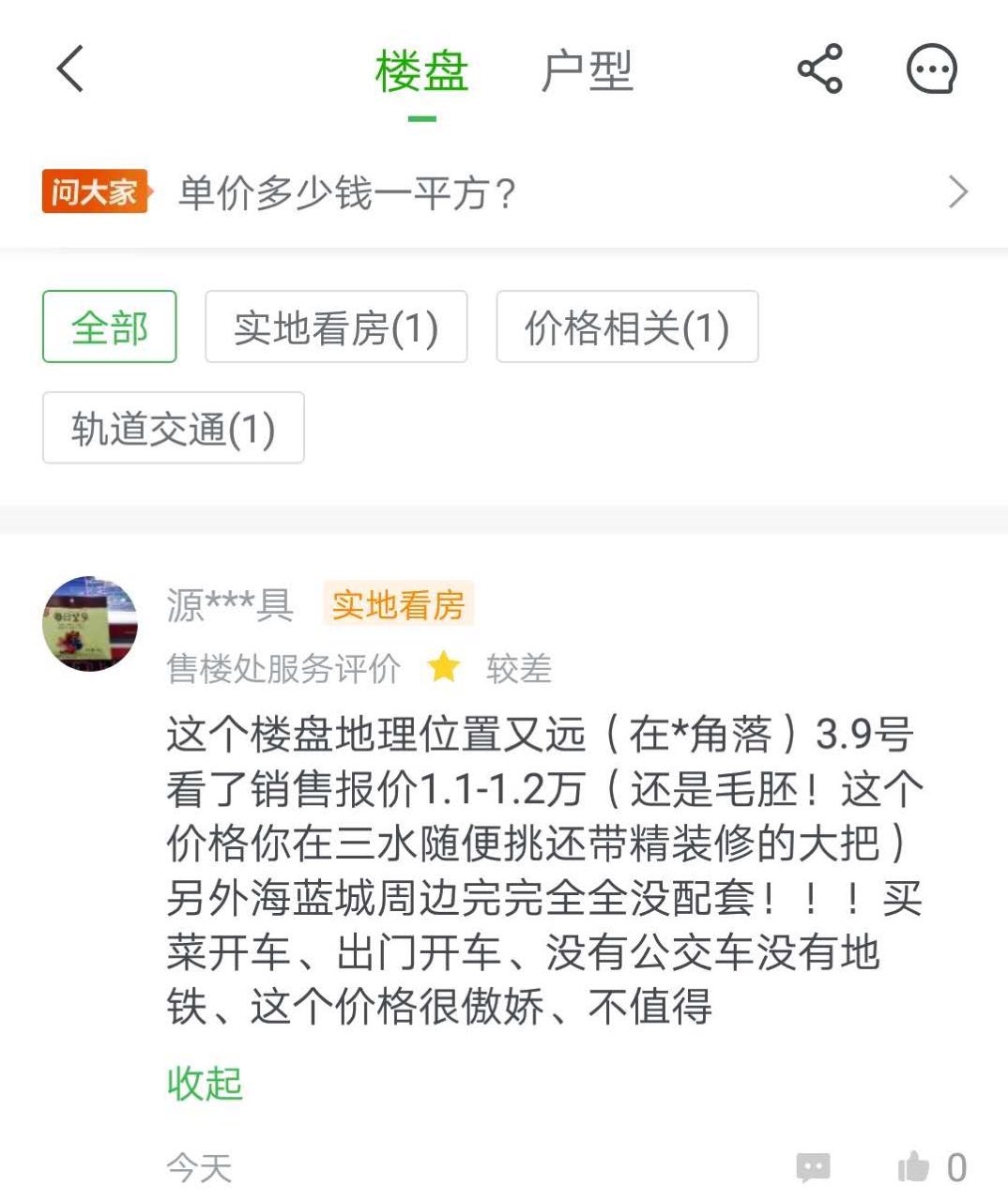Like the review by 源***具
Screen dimensions: 1008x1201
[913, 1167]
